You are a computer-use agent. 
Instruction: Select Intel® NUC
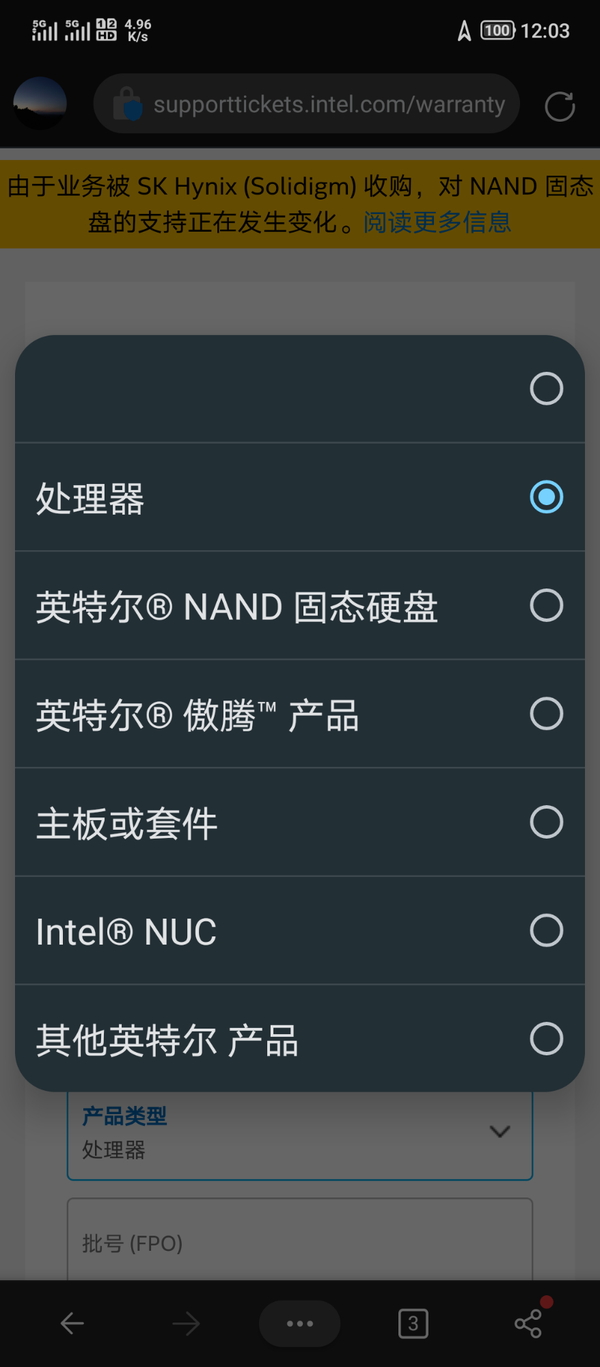(x=300, y=931)
